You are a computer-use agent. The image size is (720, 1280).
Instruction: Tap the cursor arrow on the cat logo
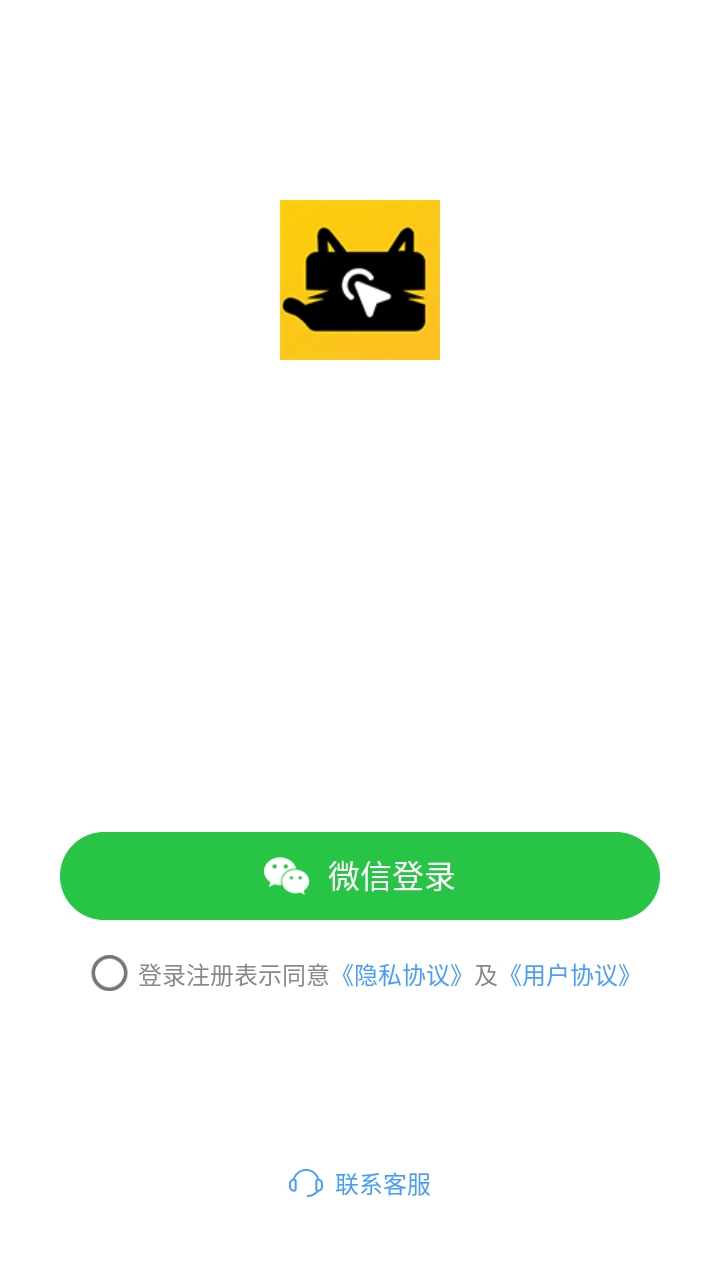(370, 295)
